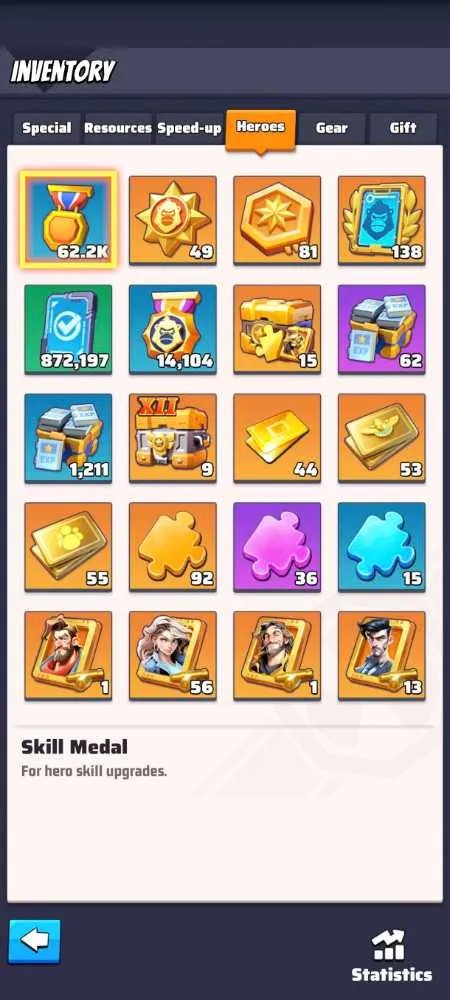Screen dimensions: 450x1000
Task: Select the dark-haired hero shard with 13
Action: (382, 656)
